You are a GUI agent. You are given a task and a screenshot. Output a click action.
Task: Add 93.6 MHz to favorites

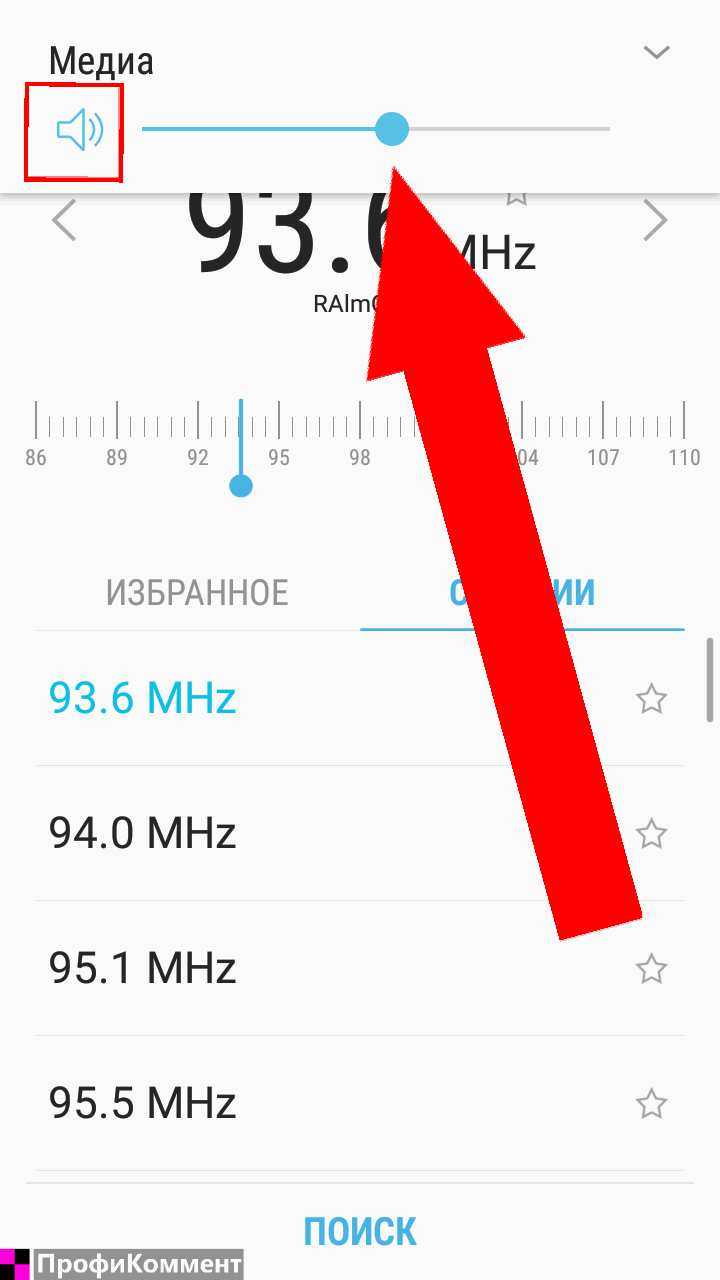point(651,698)
